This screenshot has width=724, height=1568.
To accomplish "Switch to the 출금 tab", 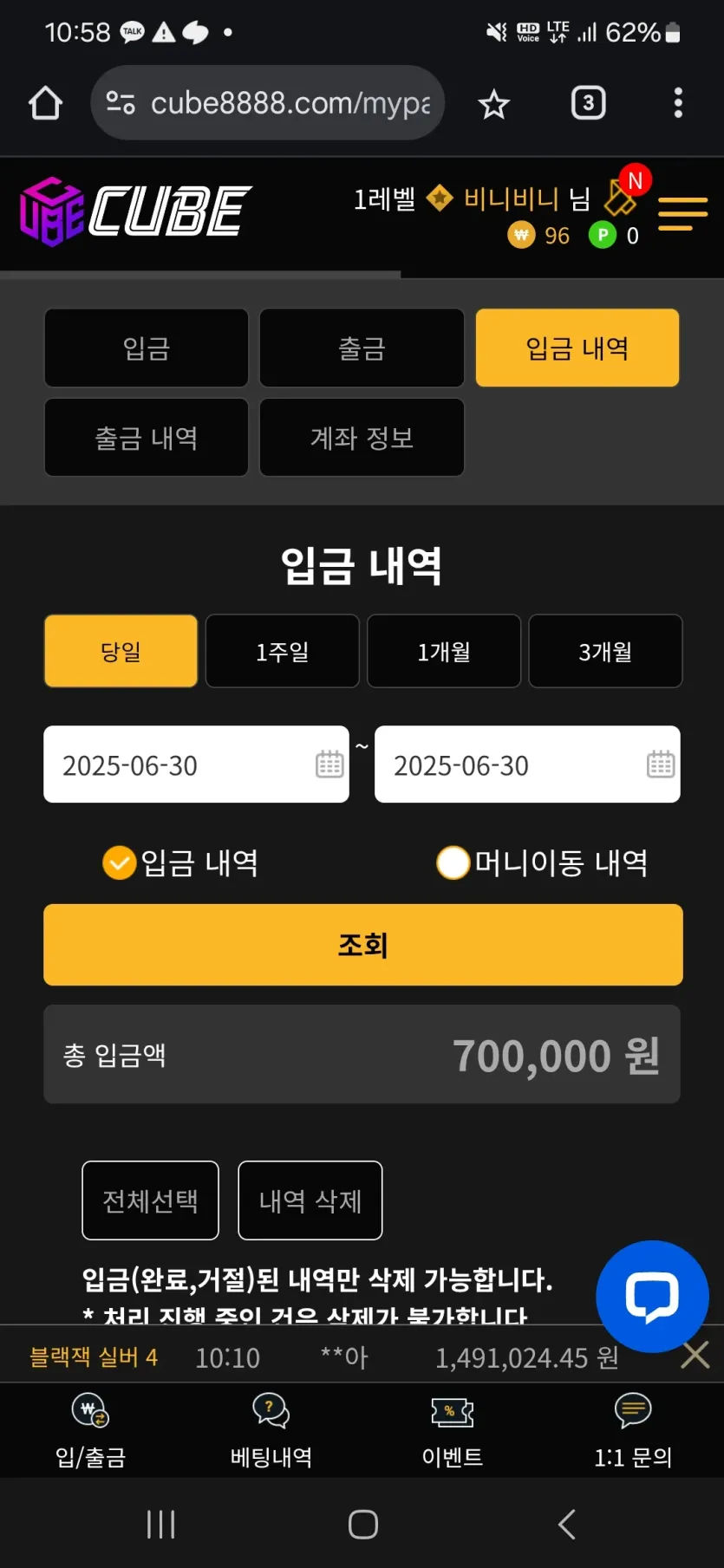I will (362, 348).
